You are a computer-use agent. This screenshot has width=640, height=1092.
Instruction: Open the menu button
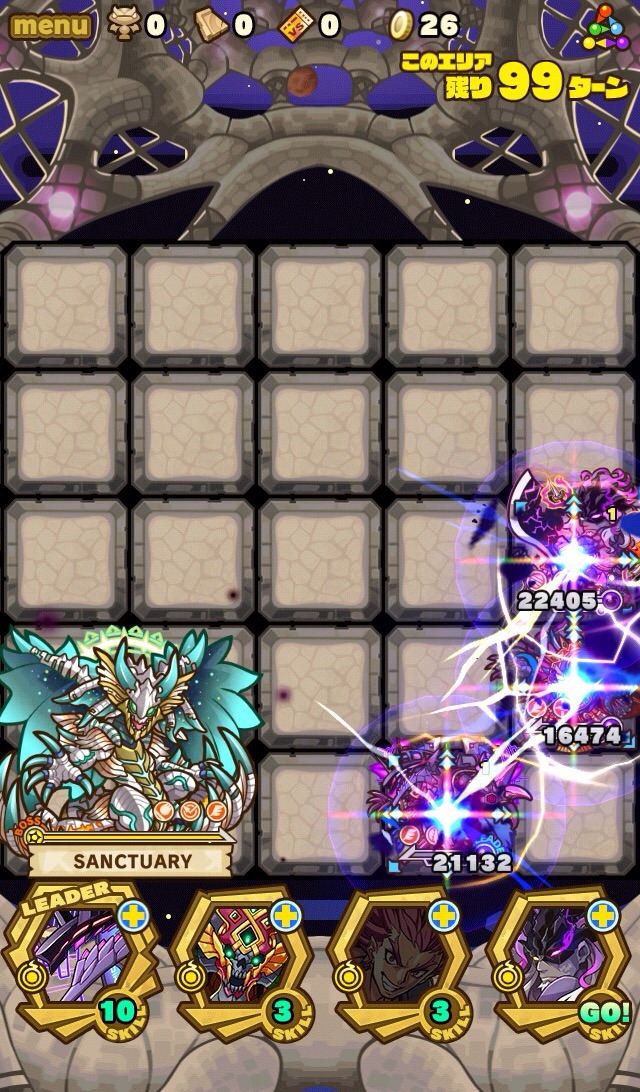pyautogui.click(x=48, y=25)
